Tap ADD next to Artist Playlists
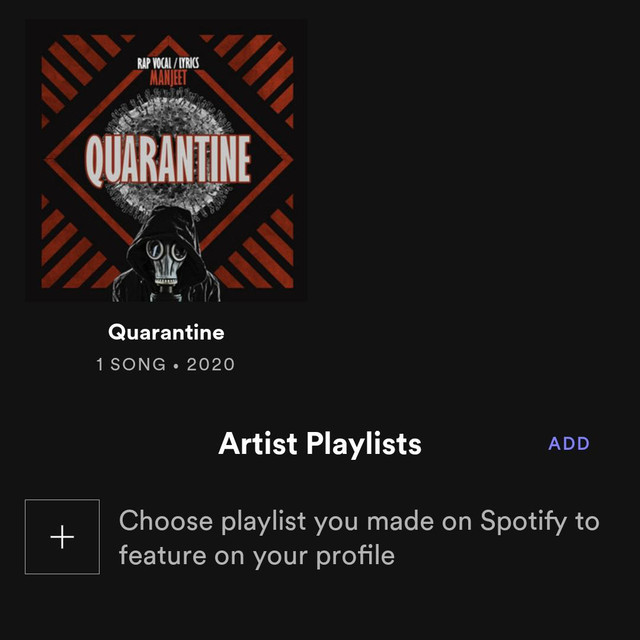The height and width of the screenshot is (640, 640). pyautogui.click(x=569, y=444)
